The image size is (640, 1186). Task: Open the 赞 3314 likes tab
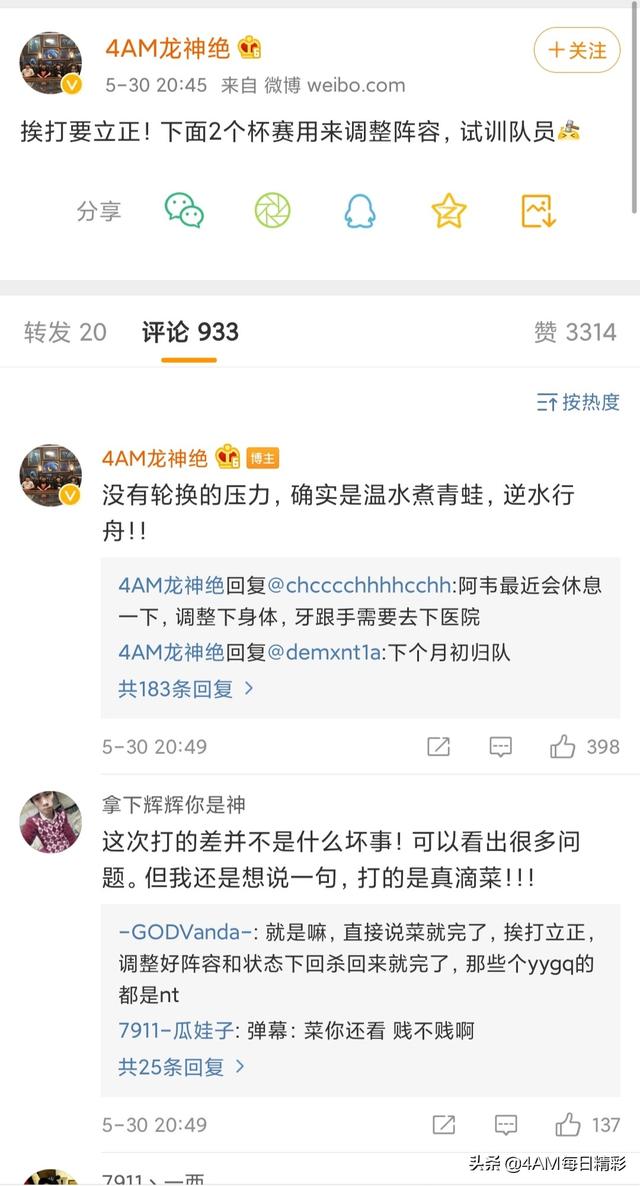575,332
